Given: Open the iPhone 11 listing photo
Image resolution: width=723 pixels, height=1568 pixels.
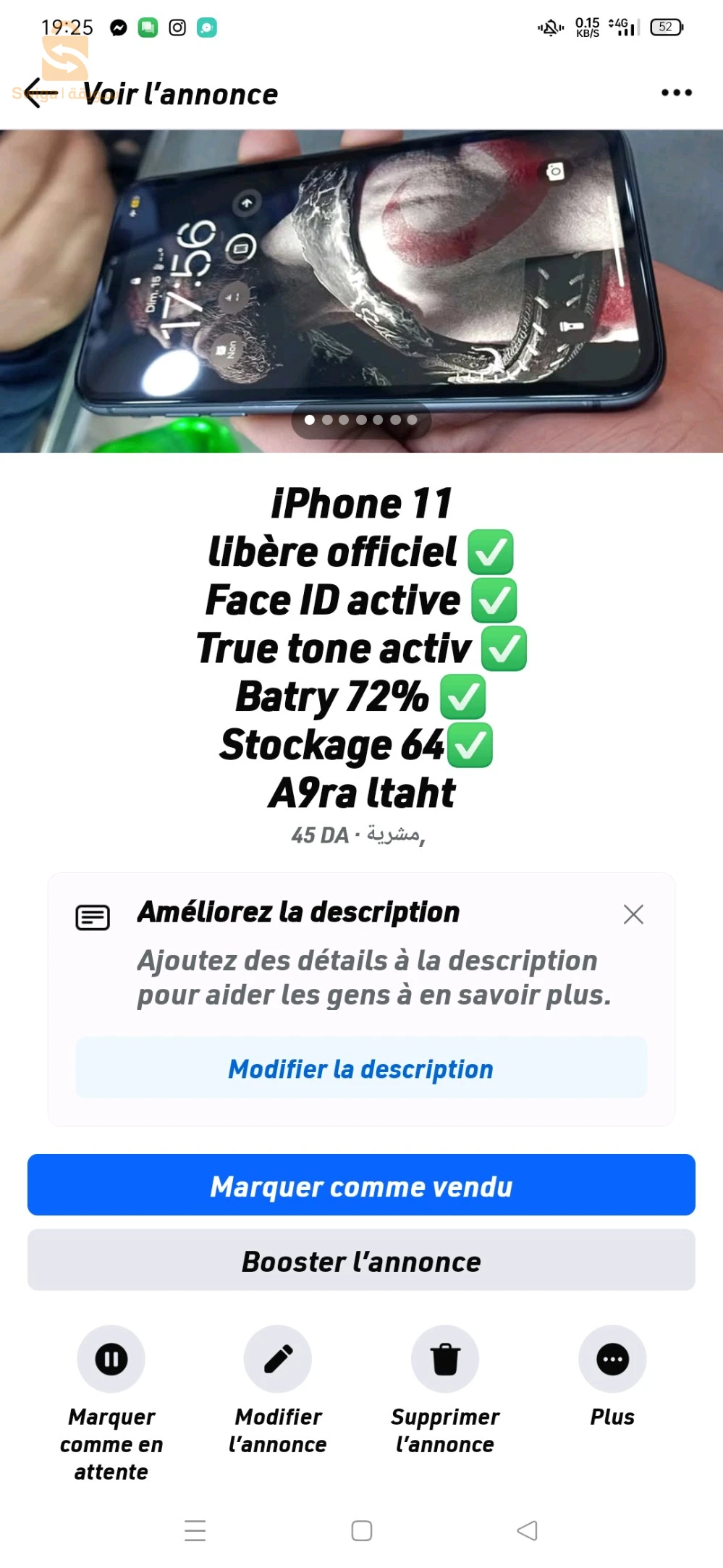Looking at the screenshot, I should pyautogui.click(x=361, y=291).
